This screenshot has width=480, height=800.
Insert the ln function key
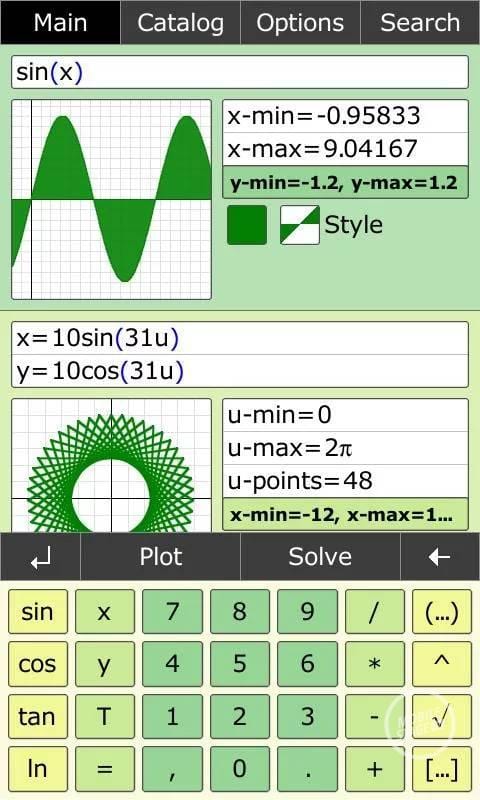(37, 769)
